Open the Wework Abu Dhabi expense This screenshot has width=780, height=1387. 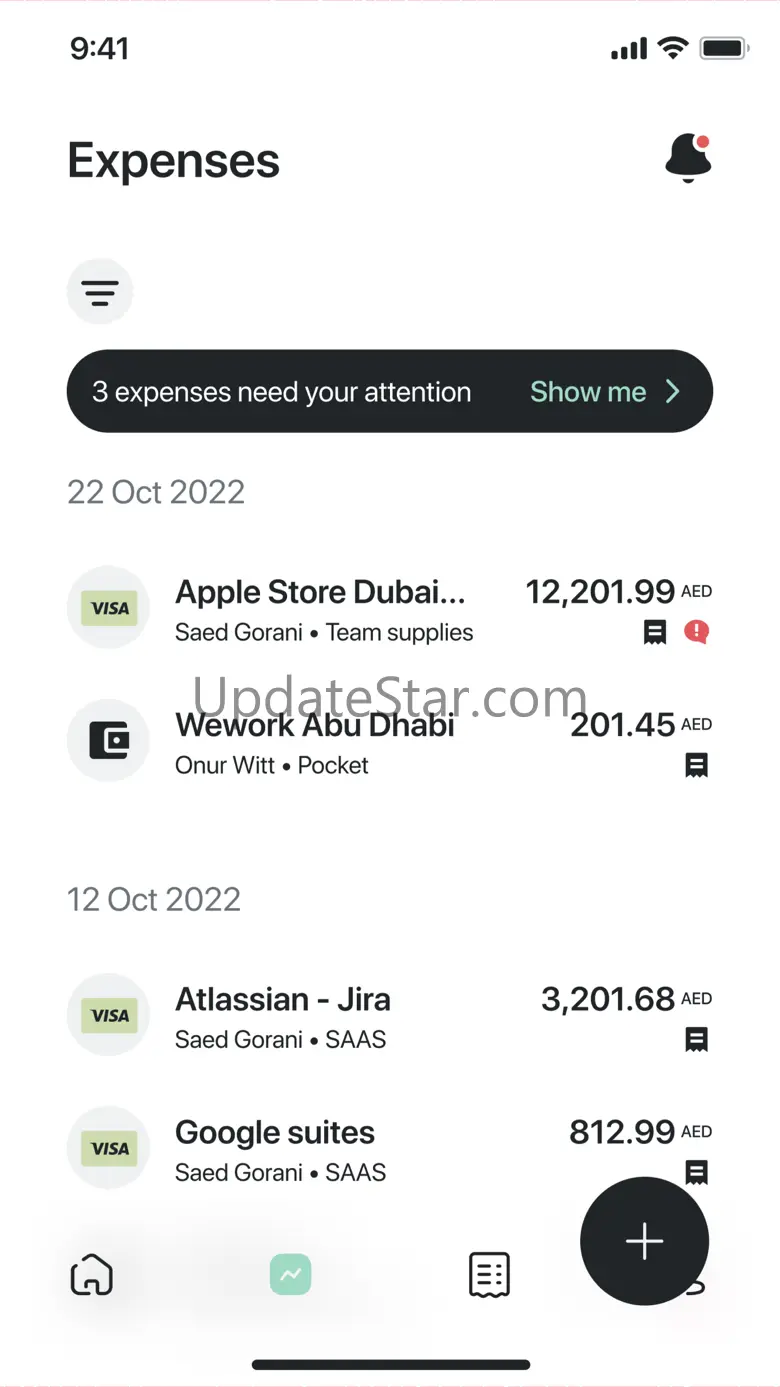coord(390,741)
